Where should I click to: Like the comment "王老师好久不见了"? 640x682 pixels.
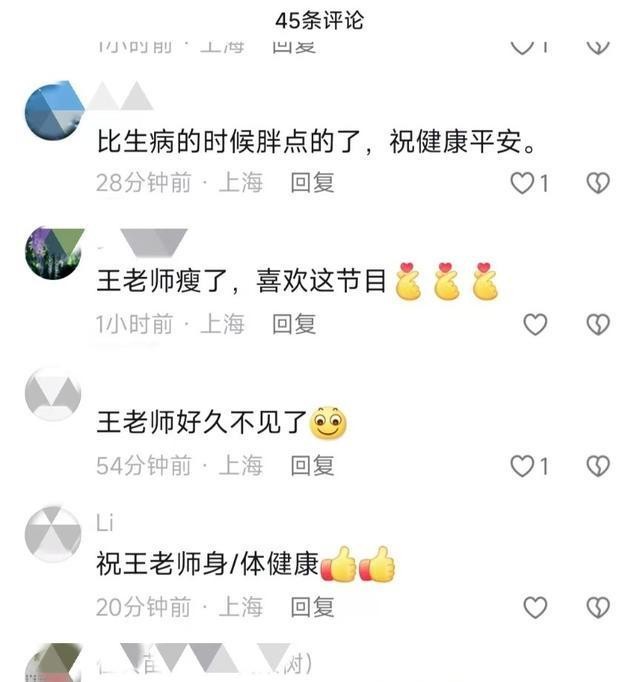pyautogui.click(x=523, y=465)
